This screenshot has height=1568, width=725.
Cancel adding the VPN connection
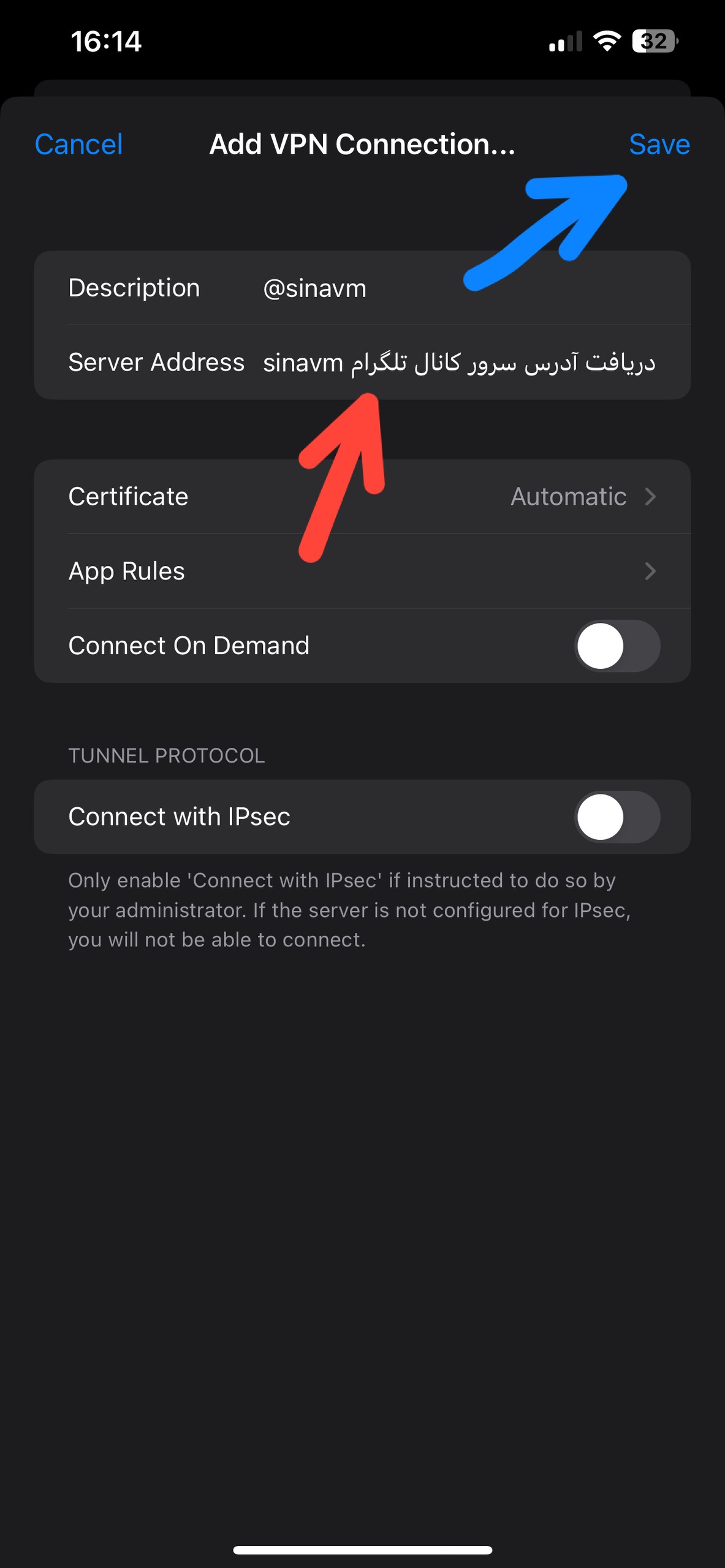[x=78, y=145]
